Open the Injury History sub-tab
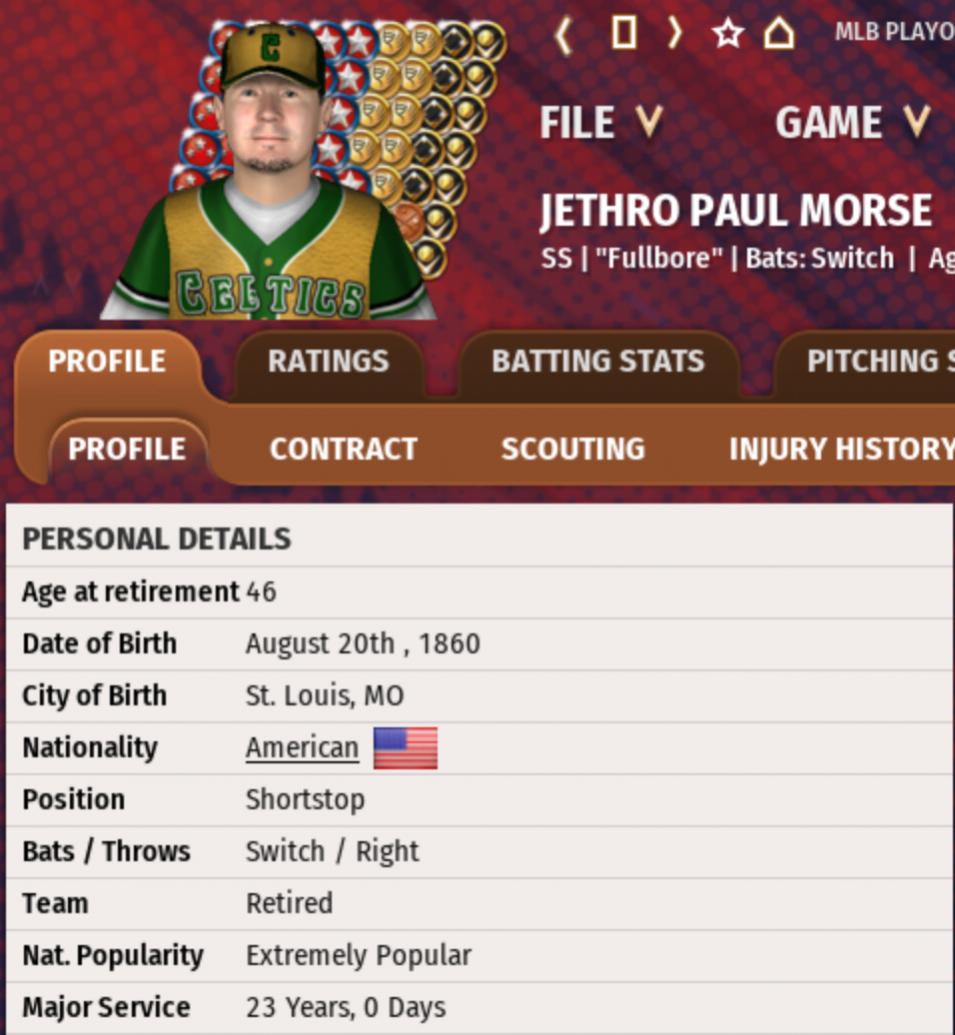This screenshot has height=1035, width=955. (840, 449)
